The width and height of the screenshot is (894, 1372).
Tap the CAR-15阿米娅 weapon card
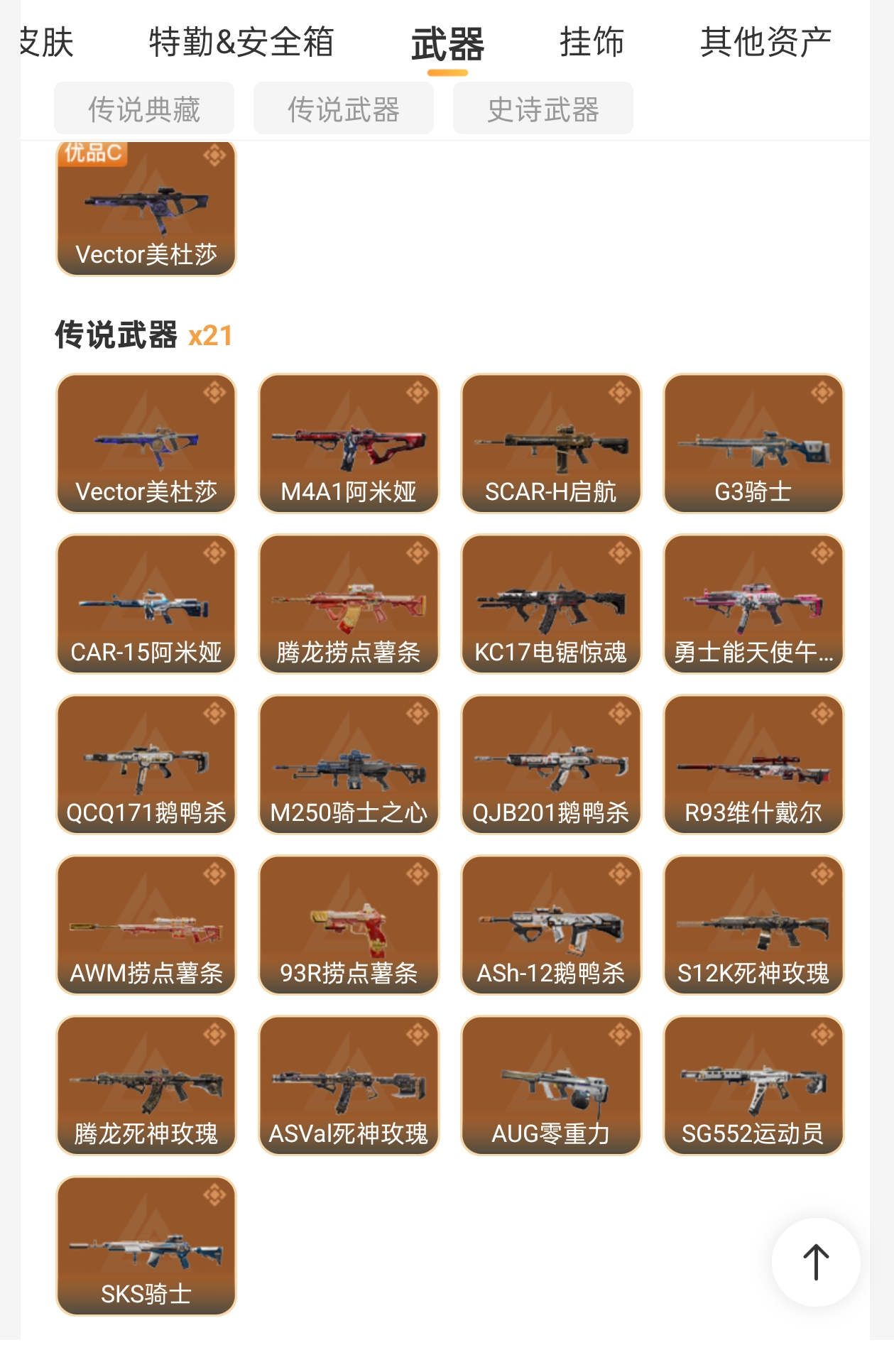[146, 604]
